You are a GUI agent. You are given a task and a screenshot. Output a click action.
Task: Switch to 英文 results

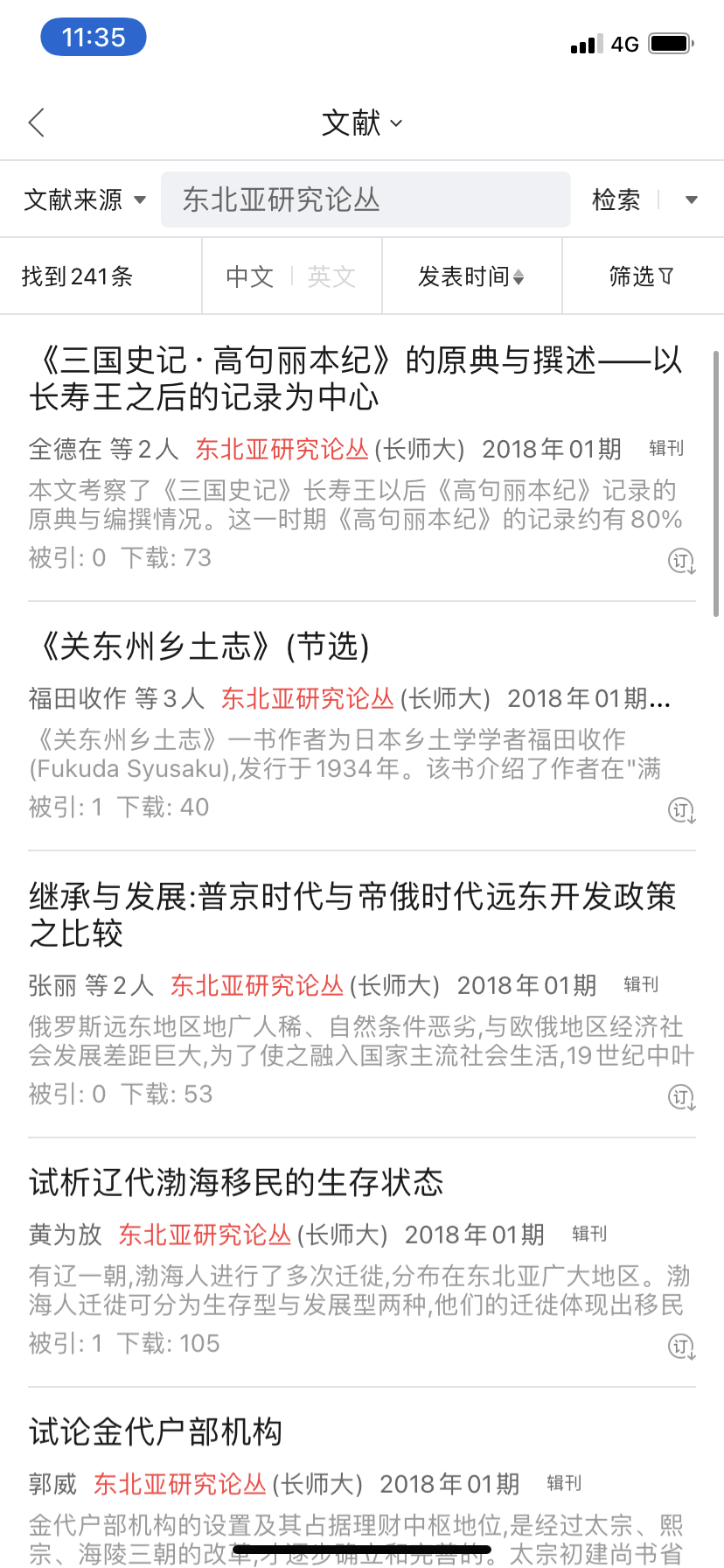(x=331, y=276)
